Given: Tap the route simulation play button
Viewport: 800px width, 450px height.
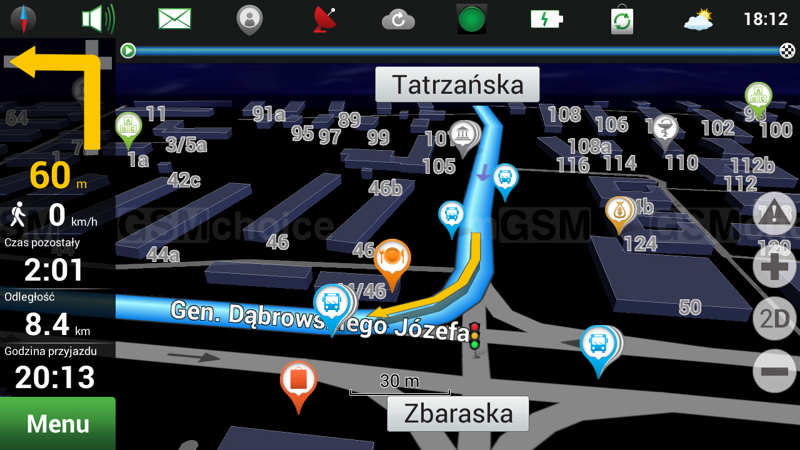Looking at the screenshot, I should pyautogui.click(x=128, y=51).
